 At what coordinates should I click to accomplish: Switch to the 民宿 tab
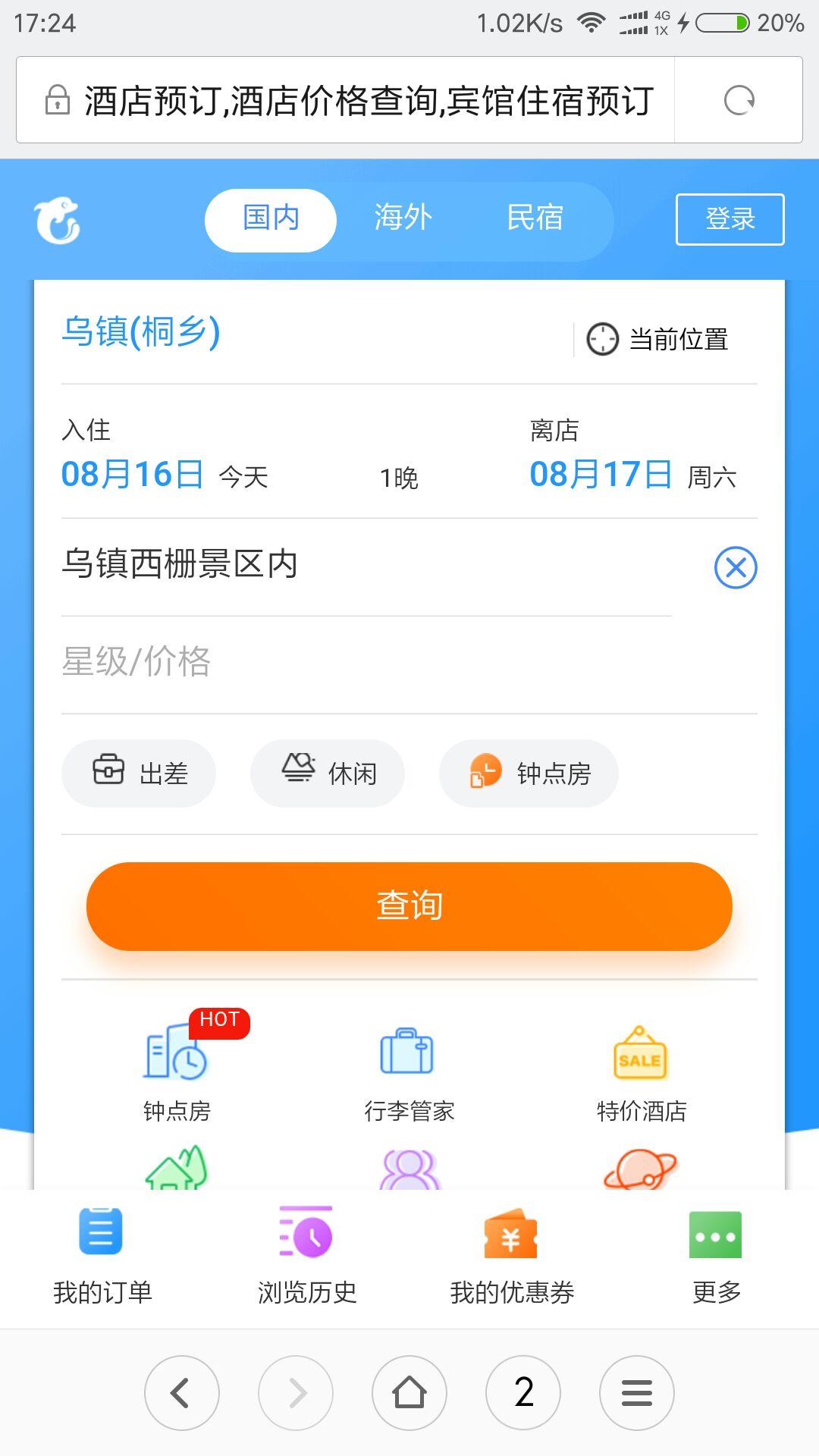535,218
